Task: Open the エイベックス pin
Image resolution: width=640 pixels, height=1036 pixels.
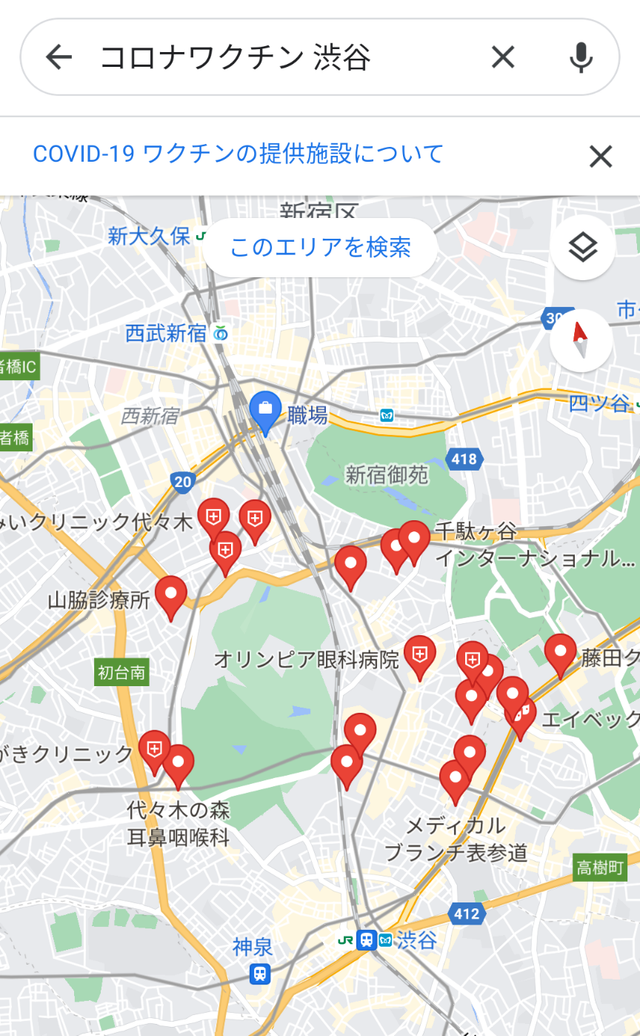Action: pos(521,714)
